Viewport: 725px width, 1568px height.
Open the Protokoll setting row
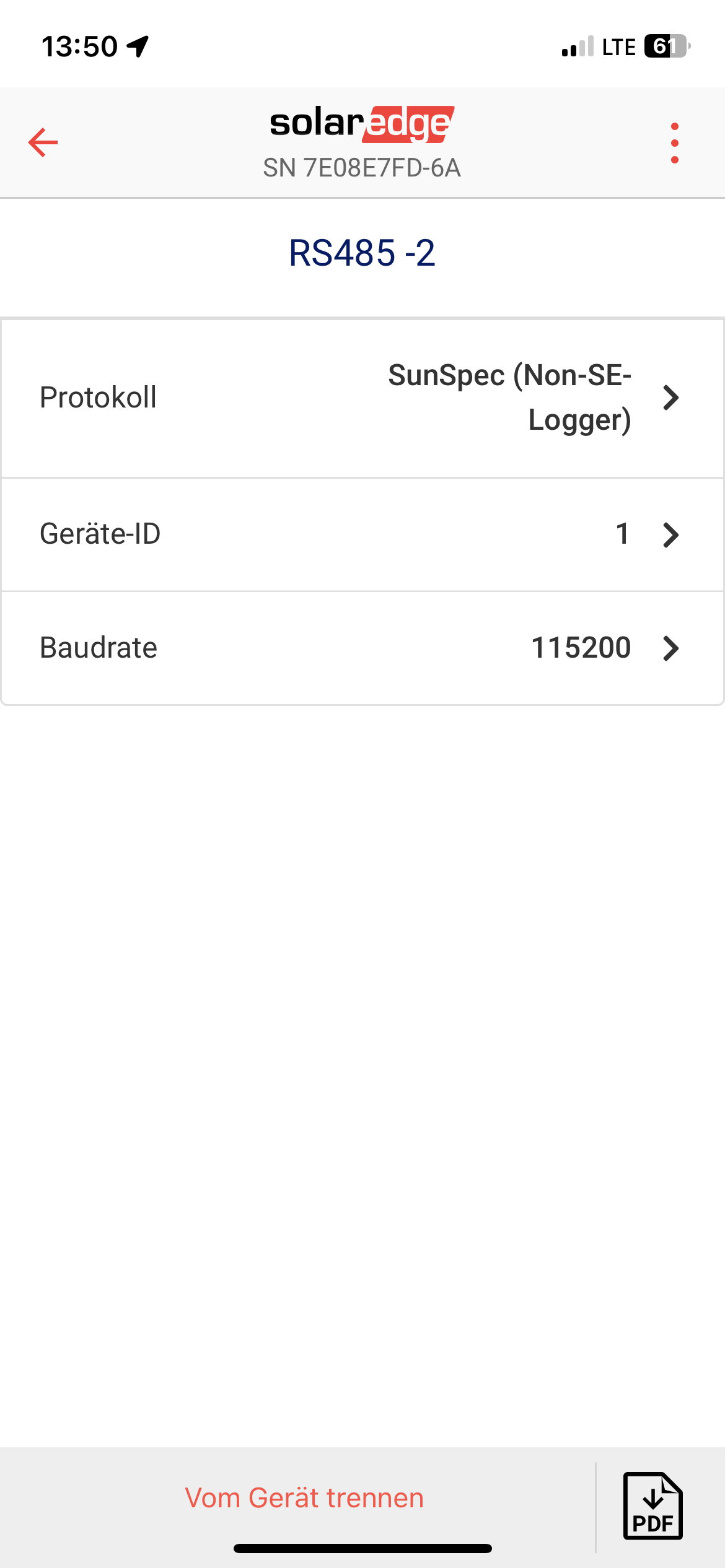[x=362, y=398]
